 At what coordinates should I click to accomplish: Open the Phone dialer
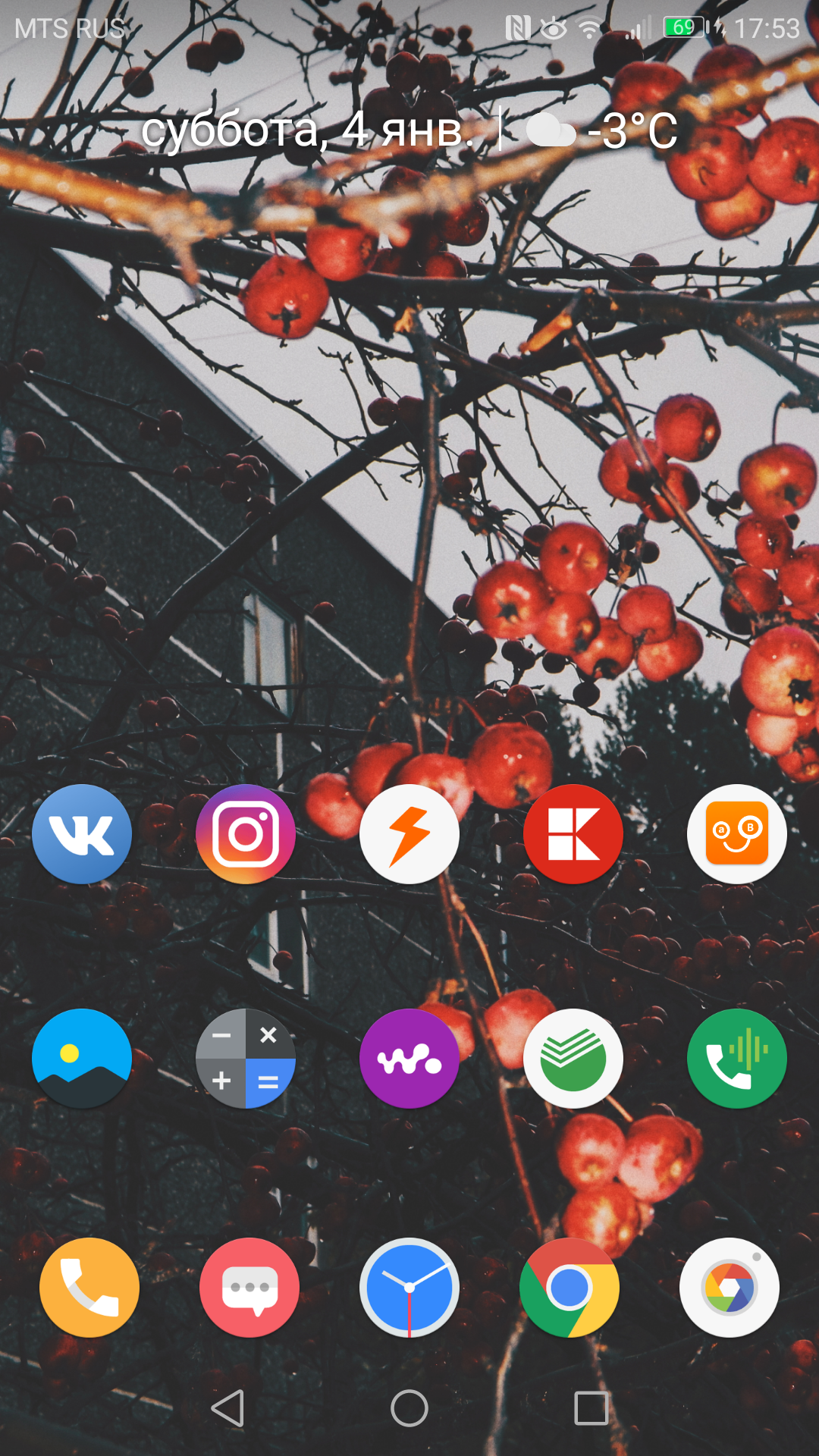coord(89,1287)
